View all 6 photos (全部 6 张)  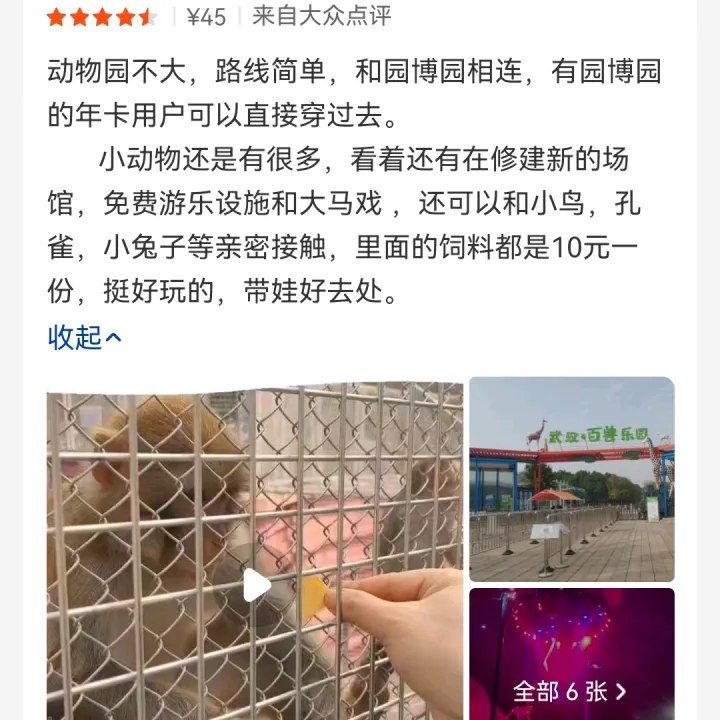[571, 690]
